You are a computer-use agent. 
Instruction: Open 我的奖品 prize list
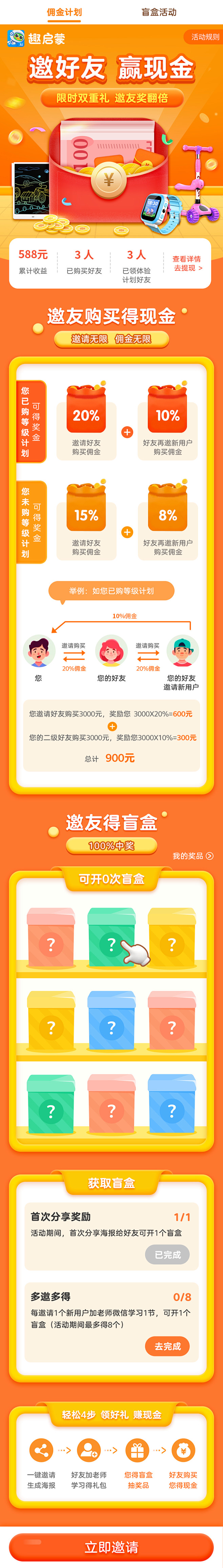click(192, 855)
